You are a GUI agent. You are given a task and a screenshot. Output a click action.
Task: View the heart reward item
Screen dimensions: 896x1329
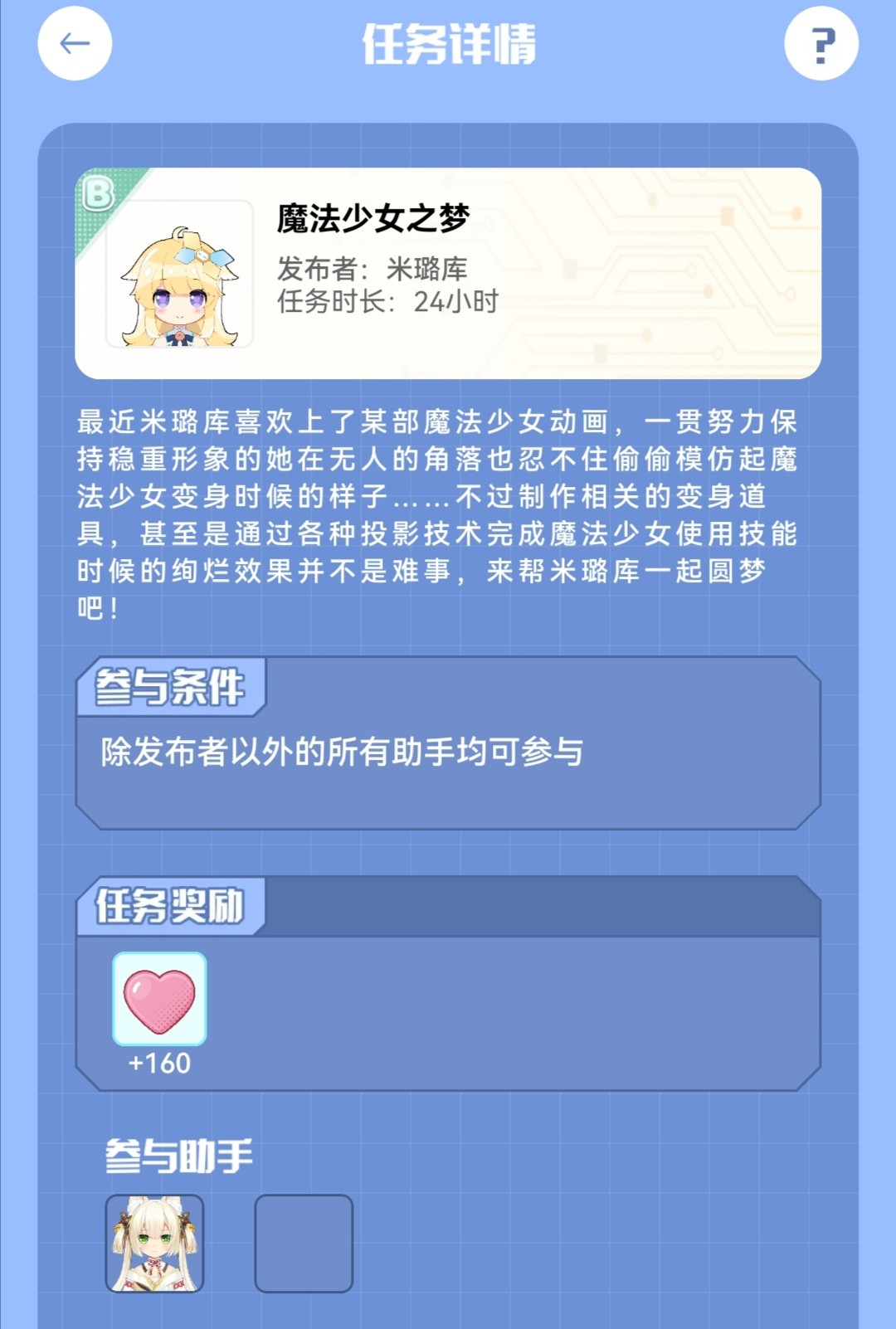[x=159, y=999]
